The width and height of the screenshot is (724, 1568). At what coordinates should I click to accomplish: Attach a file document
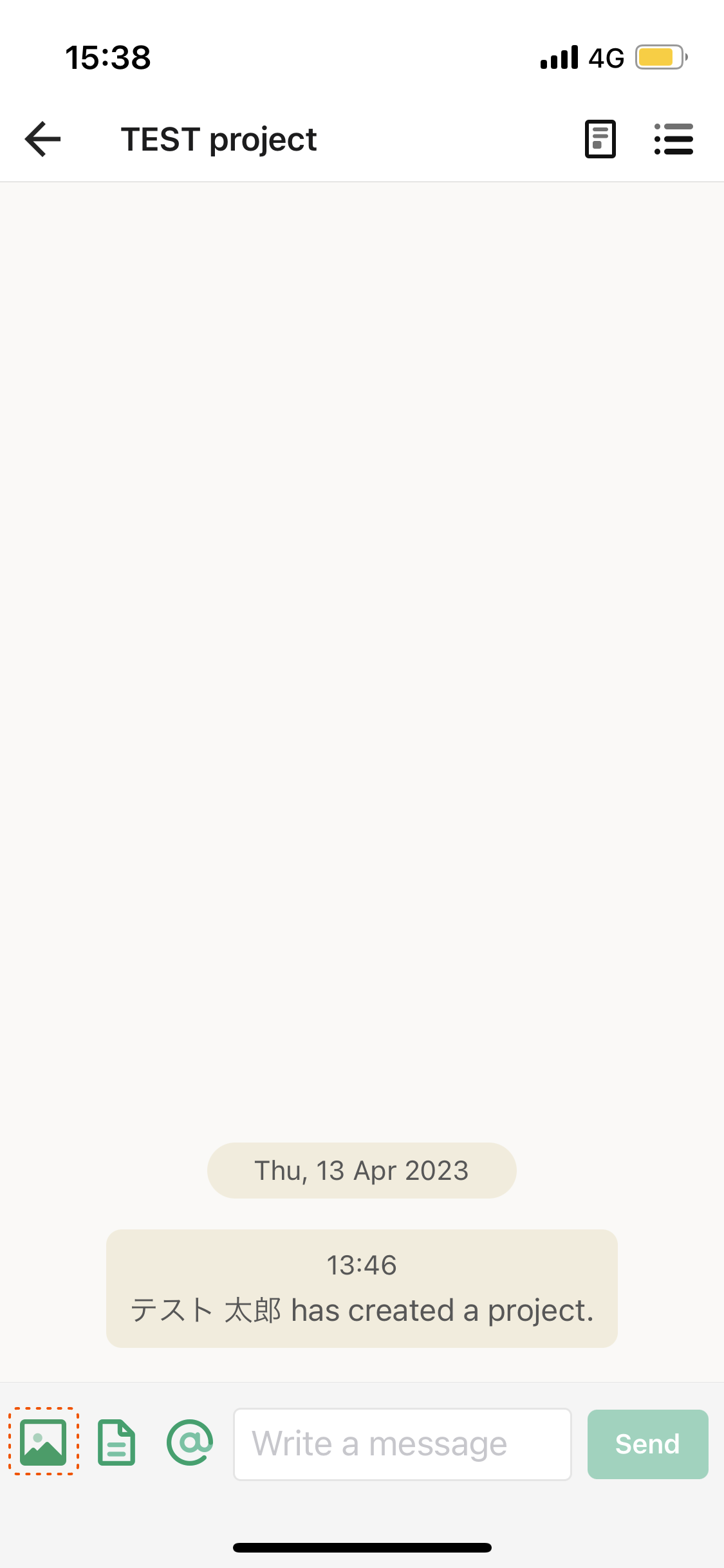click(x=116, y=1442)
